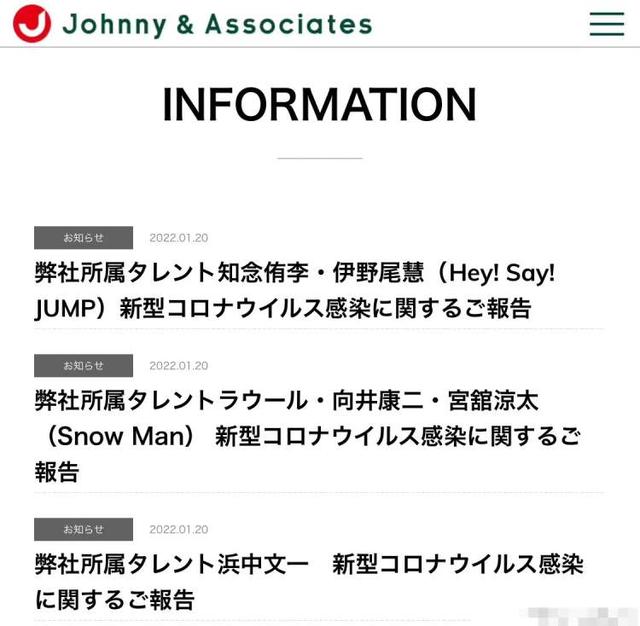Go to Johnny & Associates home via logo
Viewport: 640px width, 626px height.
(x=192, y=24)
